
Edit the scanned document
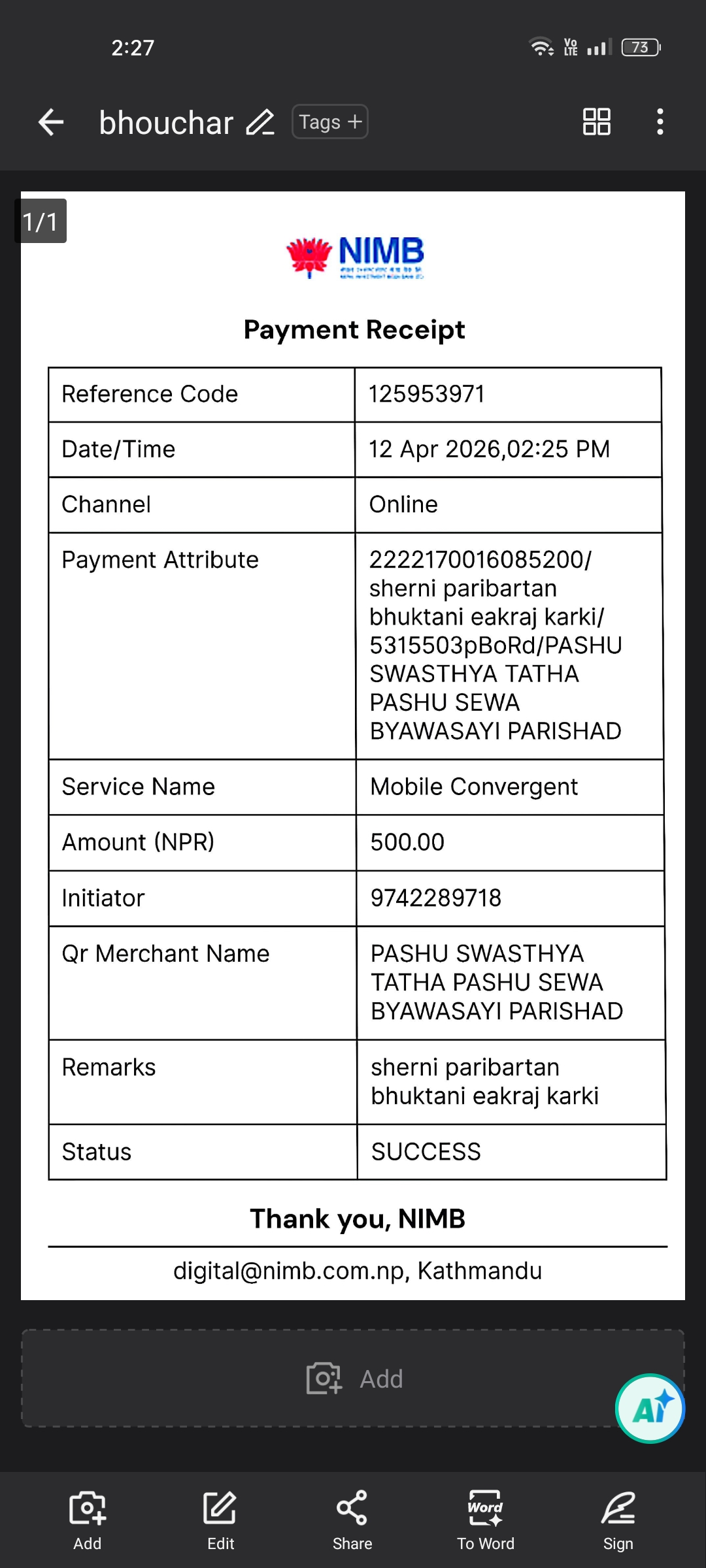click(220, 1521)
